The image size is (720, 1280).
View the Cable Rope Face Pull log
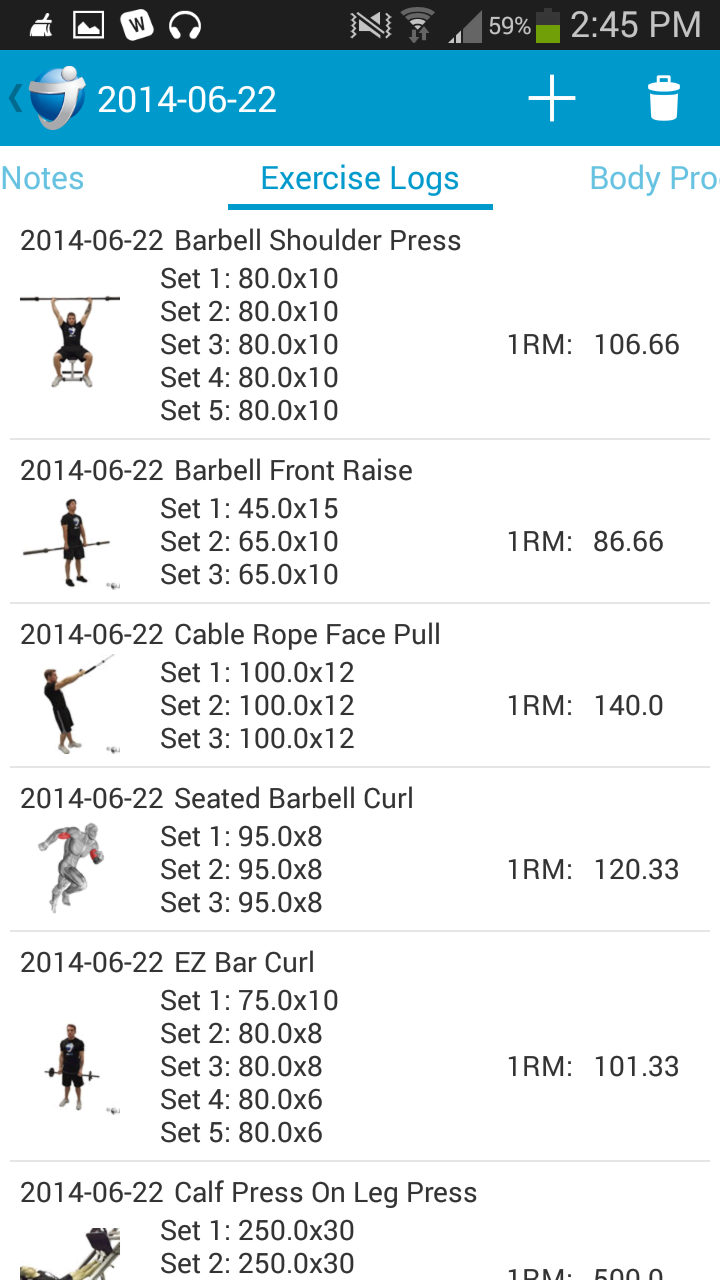(x=360, y=687)
